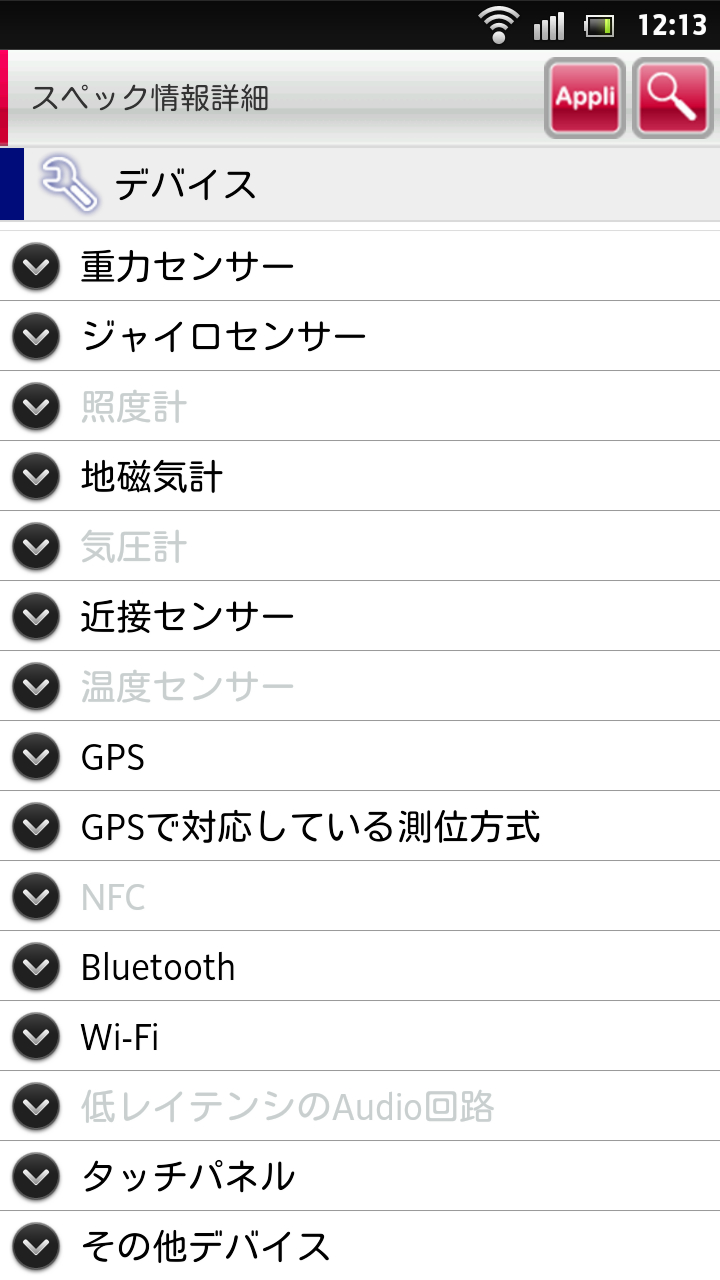Tap the red Appli button

click(585, 97)
